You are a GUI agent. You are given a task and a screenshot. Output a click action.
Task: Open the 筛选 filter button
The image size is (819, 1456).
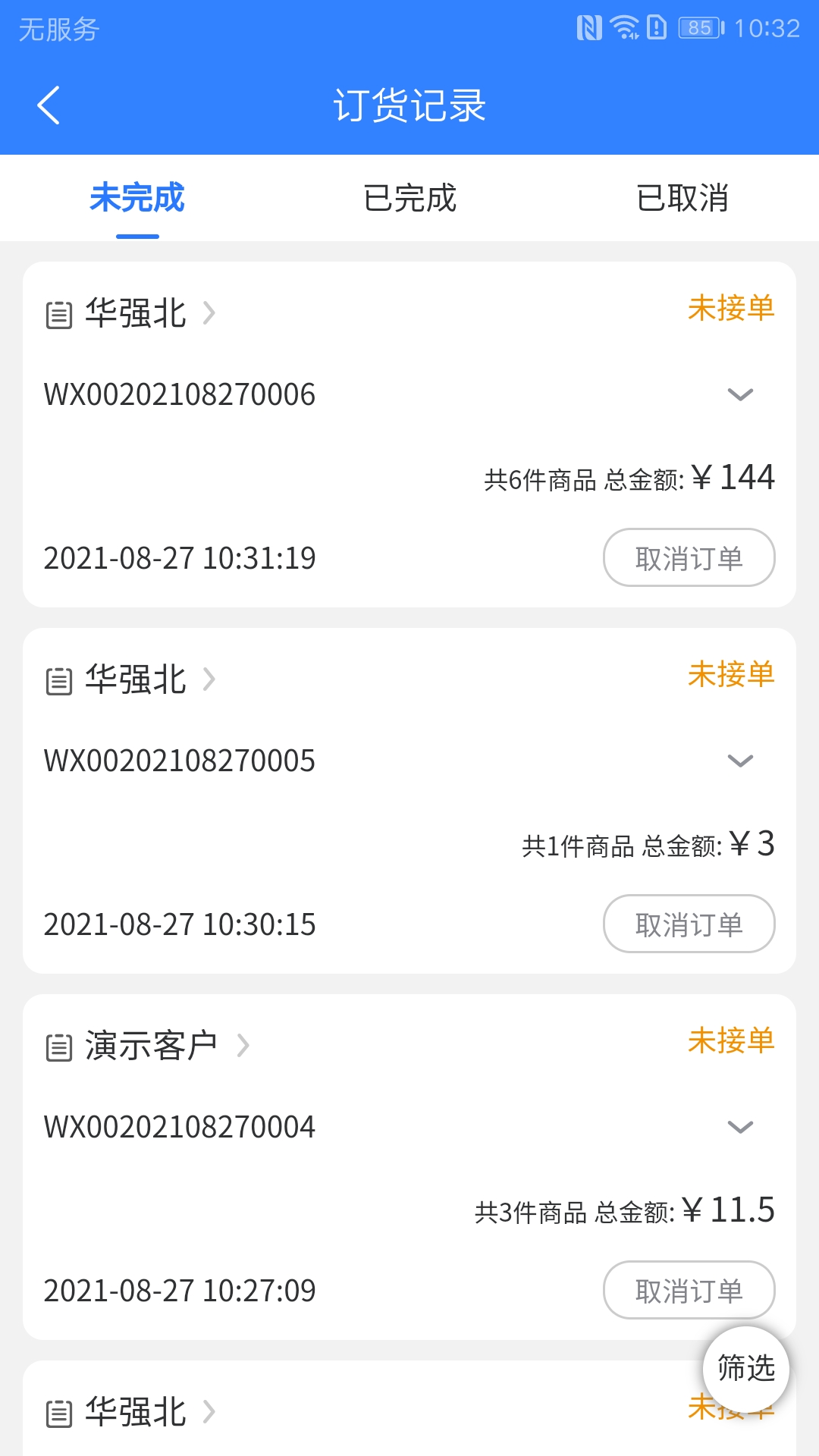[x=746, y=1369]
